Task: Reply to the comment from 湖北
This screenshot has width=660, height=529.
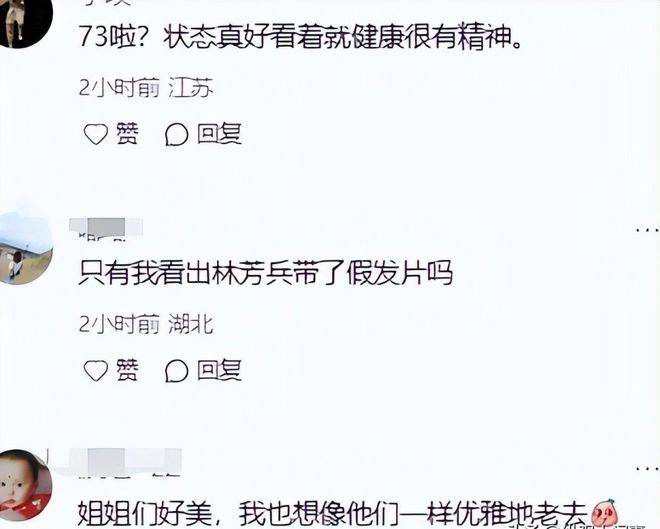Action: coord(204,370)
